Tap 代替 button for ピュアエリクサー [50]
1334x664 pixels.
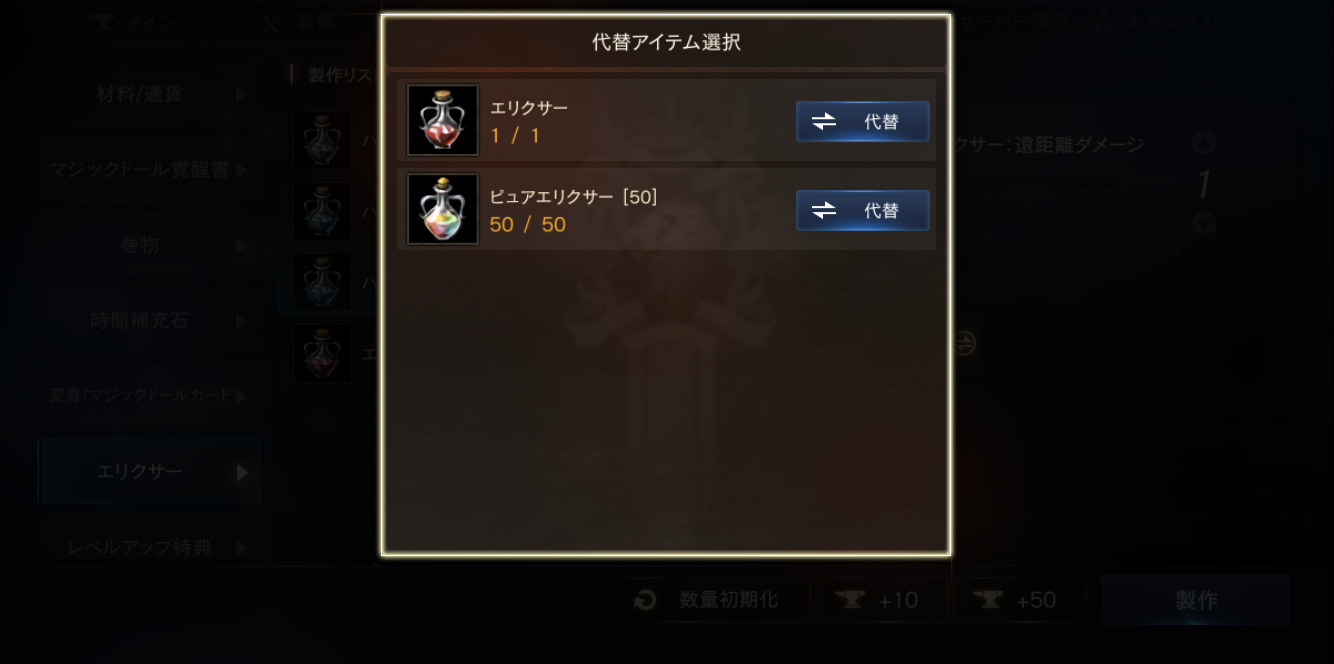862,211
